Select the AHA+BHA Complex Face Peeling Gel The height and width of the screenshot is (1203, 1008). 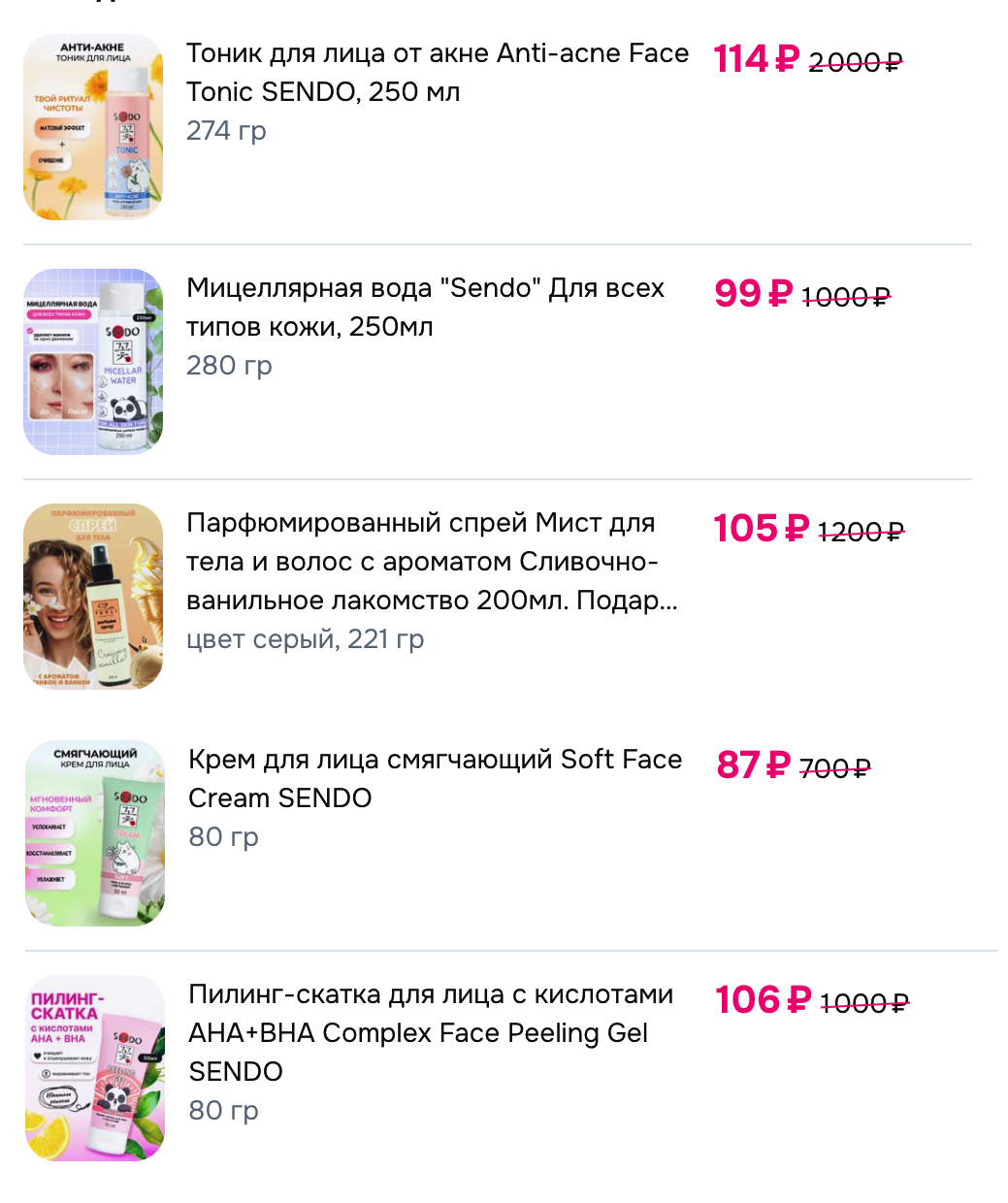pos(431,1032)
